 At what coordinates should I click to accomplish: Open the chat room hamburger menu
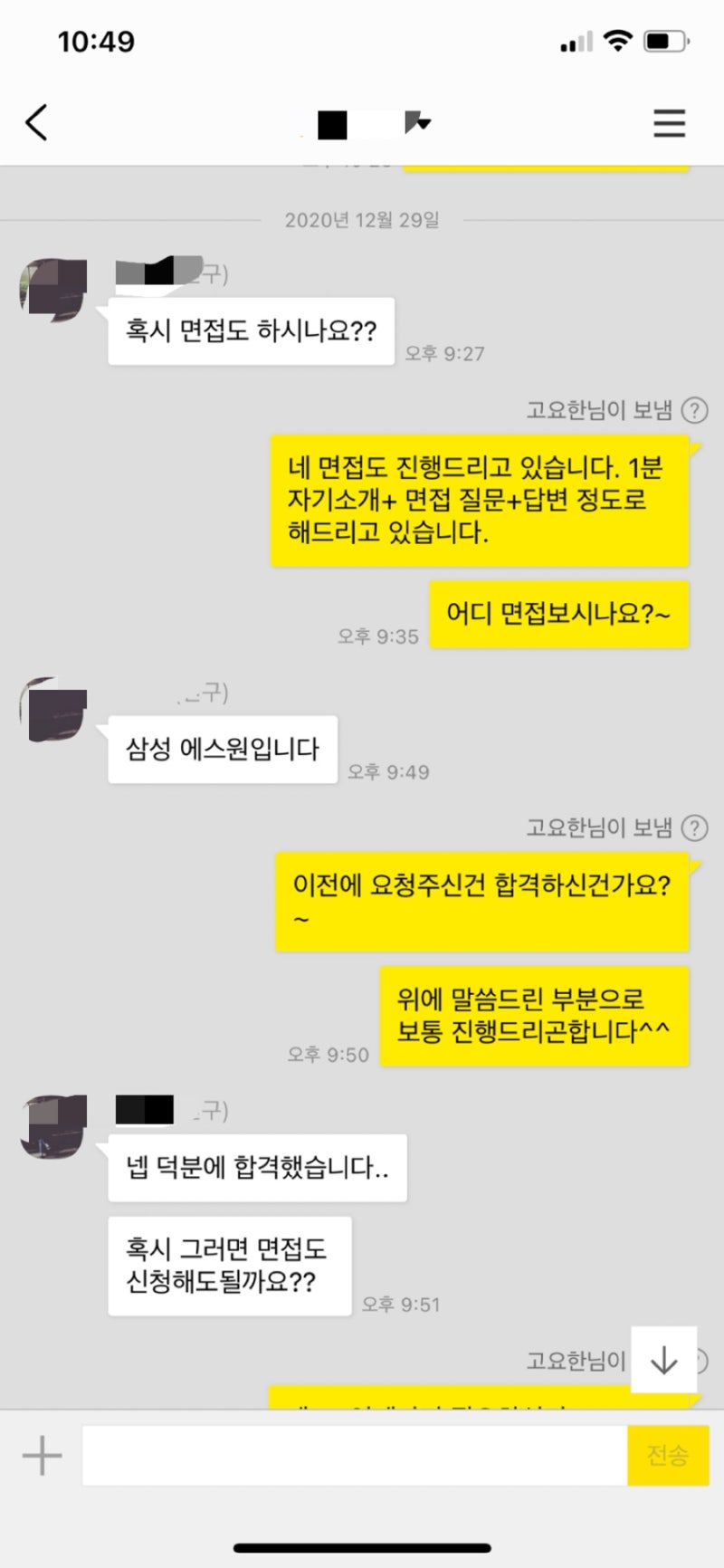pyautogui.click(x=669, y=123)
